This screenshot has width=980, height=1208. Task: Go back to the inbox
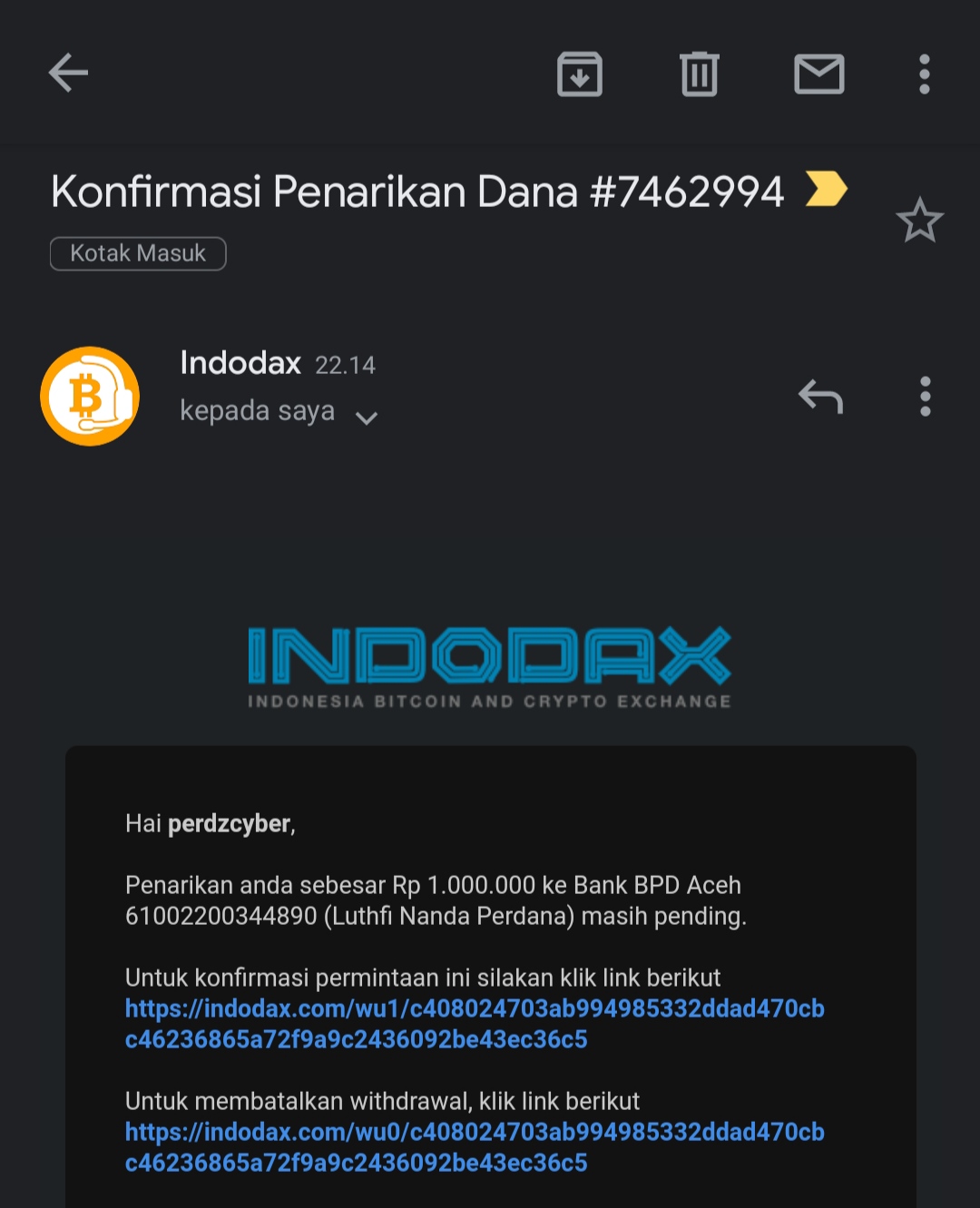(x=68, y=74)
